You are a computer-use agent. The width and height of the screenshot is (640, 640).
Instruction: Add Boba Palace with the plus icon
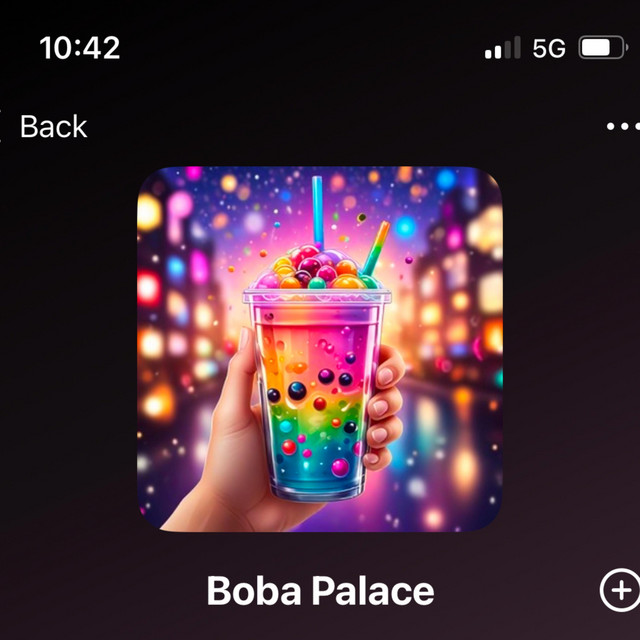tap(618, 589)
